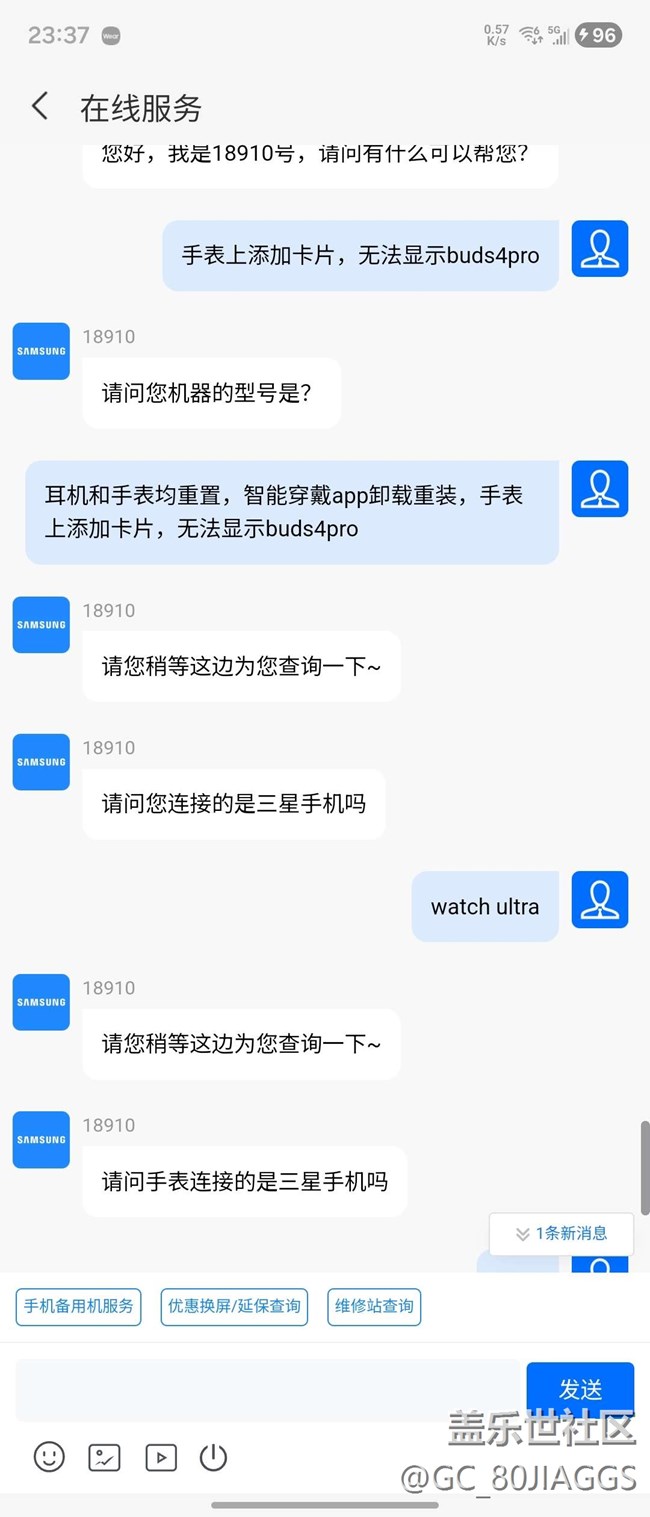
Task: Select 优惠换屏/延保查询 chip
Action: pos(234,1306)
